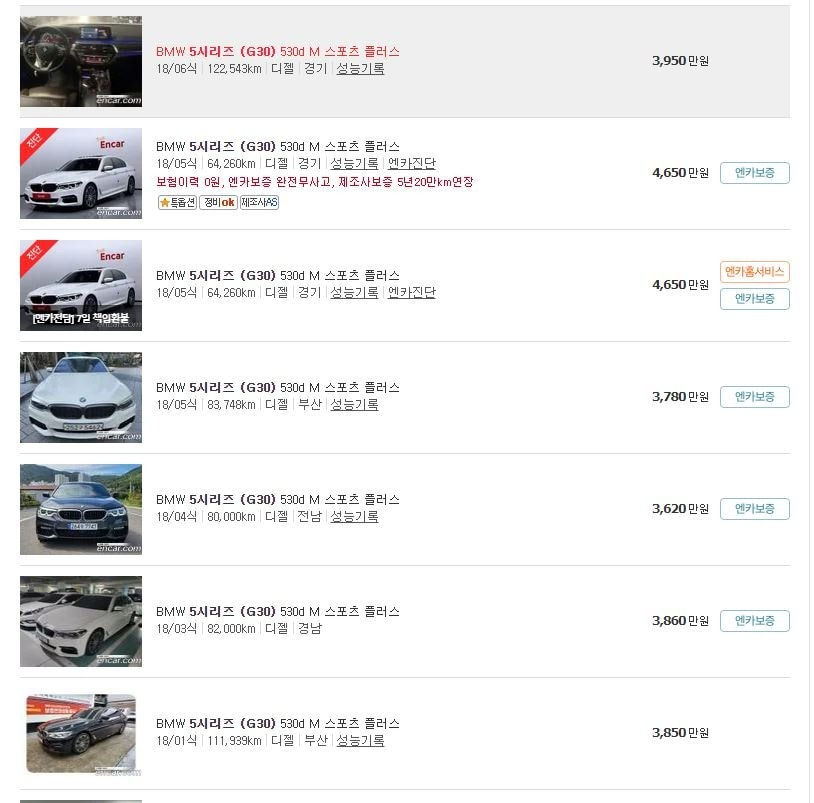814x803 pixels.
Task: Open the 82,000km 경남 BMW listing title
Action: coord(277,611)
